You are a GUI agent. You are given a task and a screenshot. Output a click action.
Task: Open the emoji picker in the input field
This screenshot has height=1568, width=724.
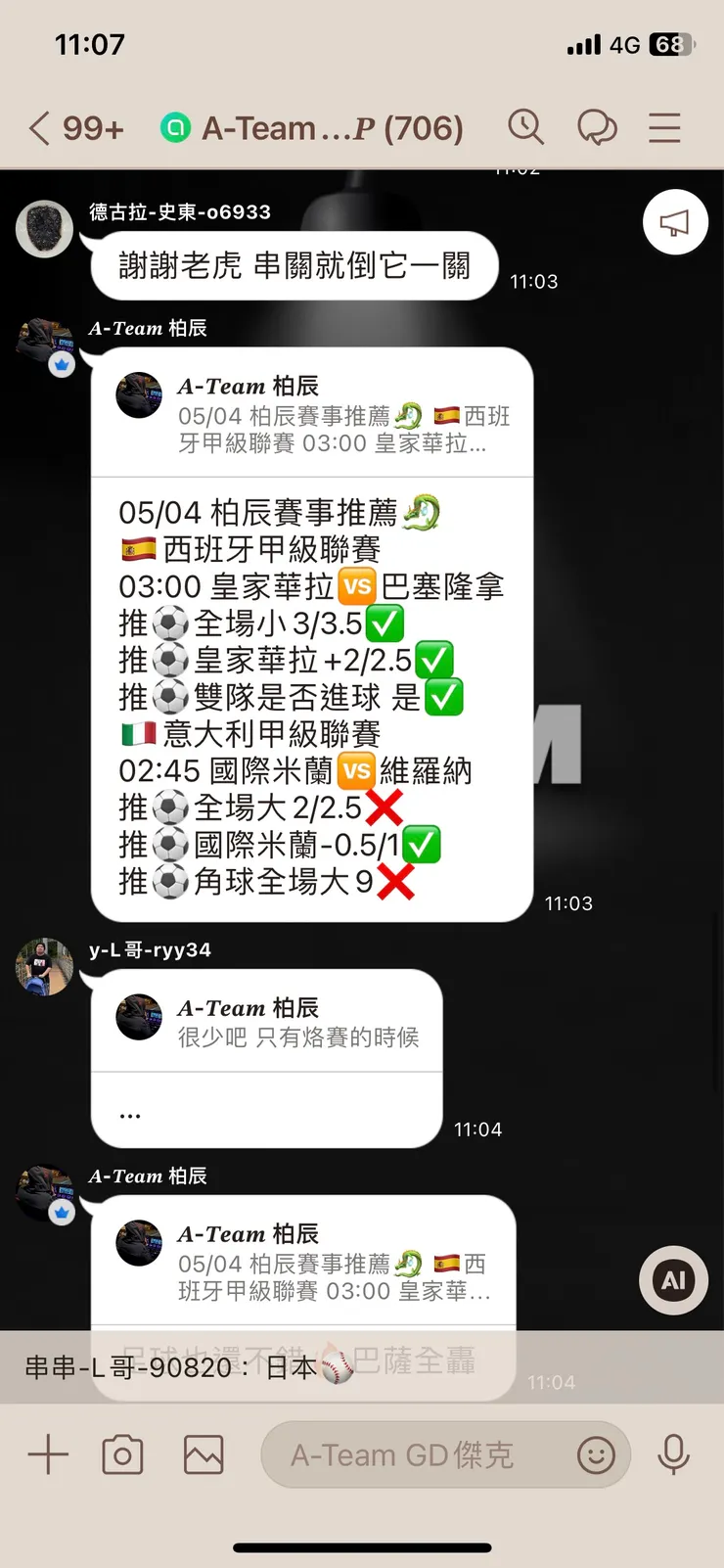[x=597, y=1455]
